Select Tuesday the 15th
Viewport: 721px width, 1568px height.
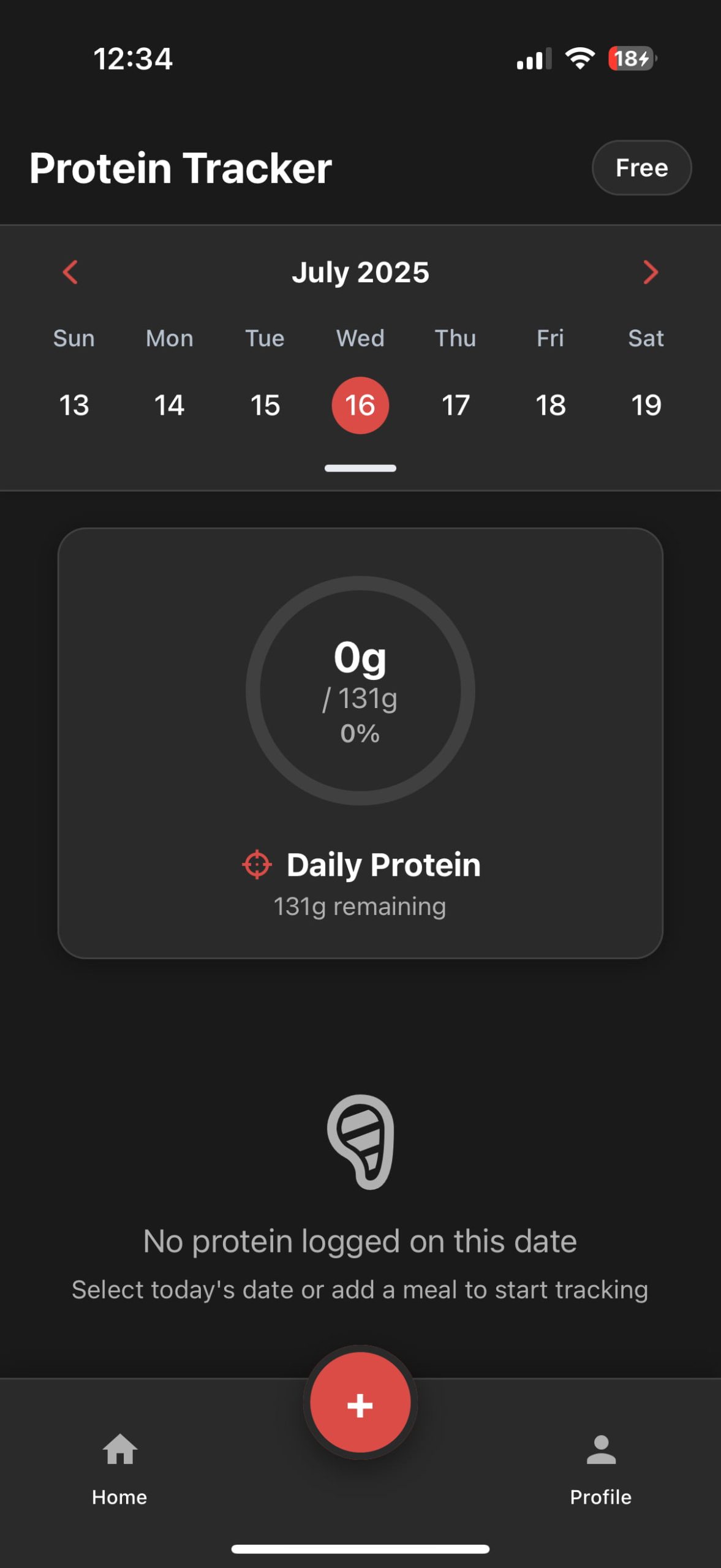265,405
